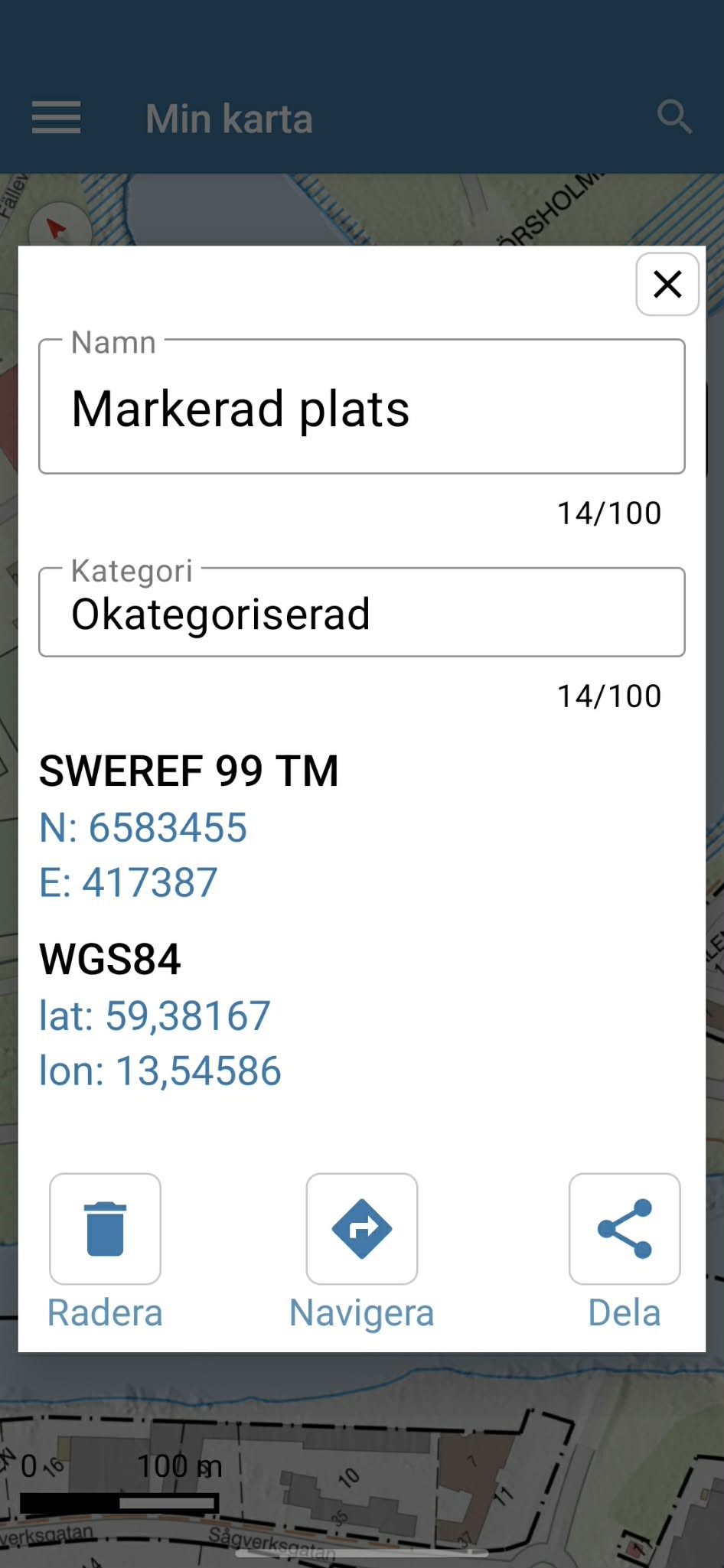Delete the place with Radera
The image size is (724, 1568).
click(105, 1229)
